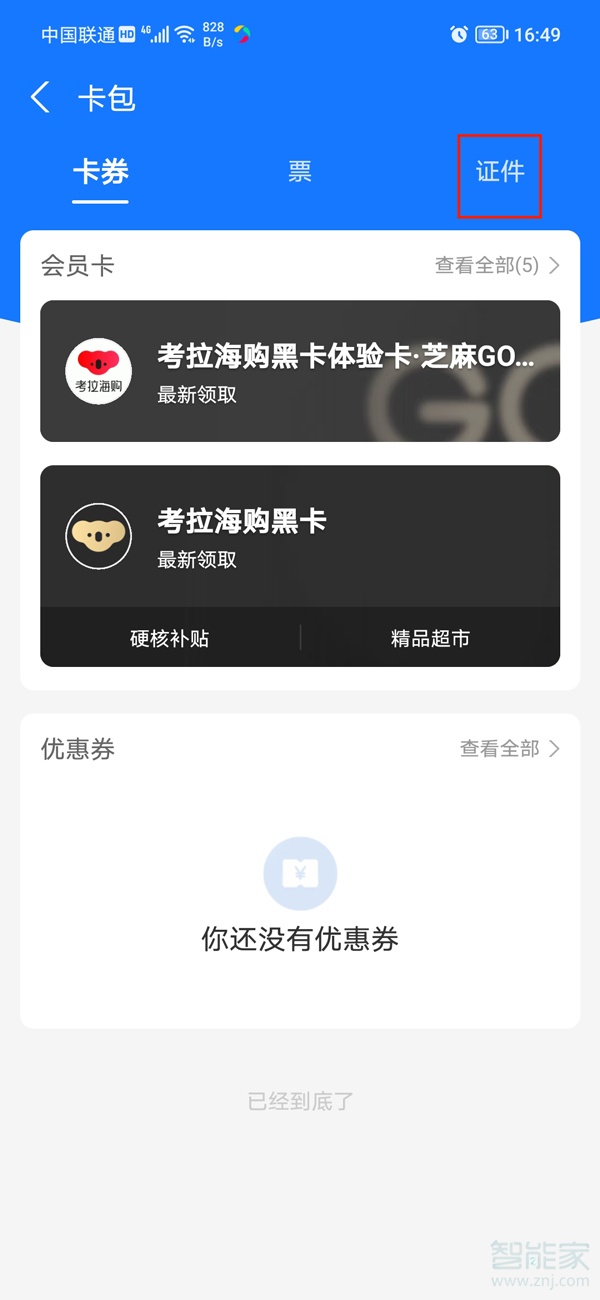Tap 硬核补贴 on the black card
This screenshot has width=600, height=1300.
[x=170, y=638]
